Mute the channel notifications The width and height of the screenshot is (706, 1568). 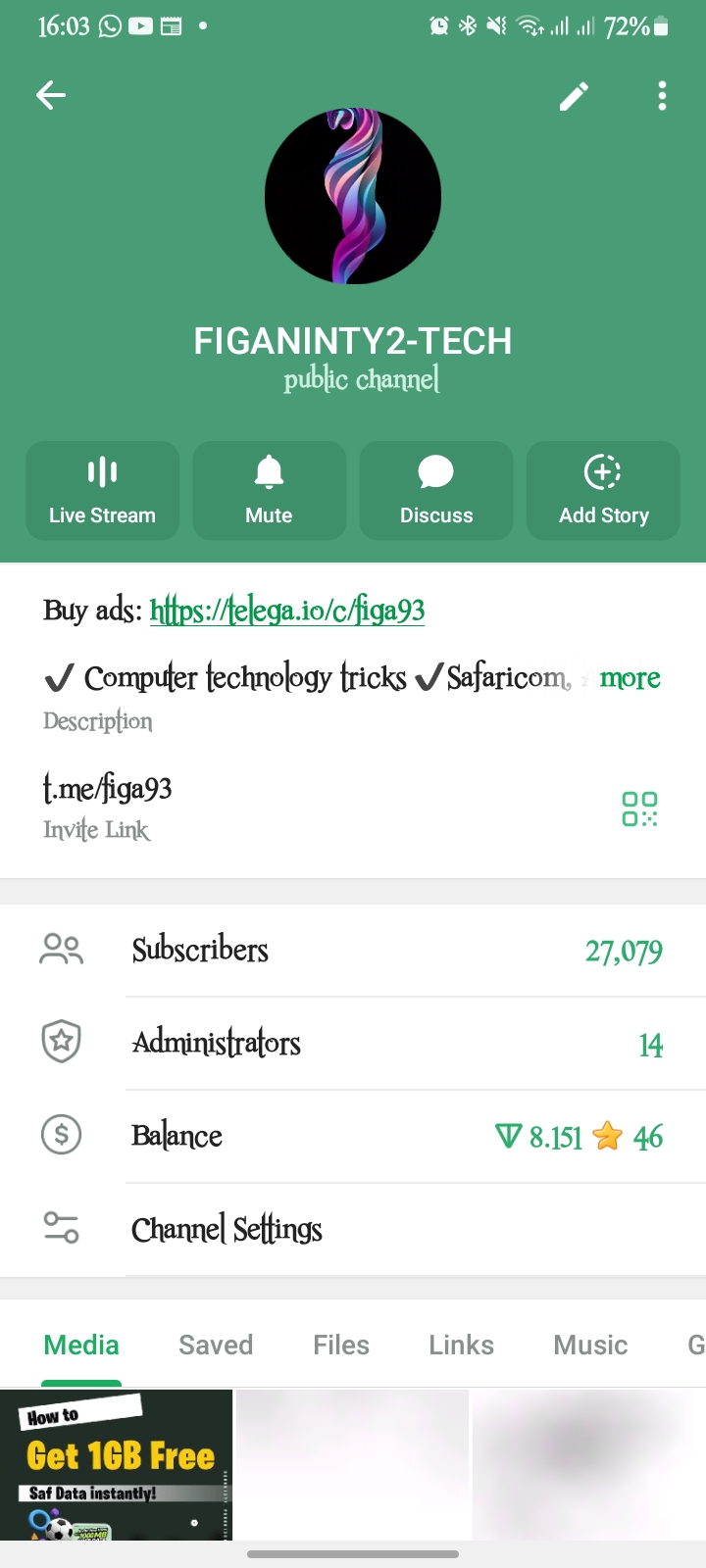click(270, 490)
